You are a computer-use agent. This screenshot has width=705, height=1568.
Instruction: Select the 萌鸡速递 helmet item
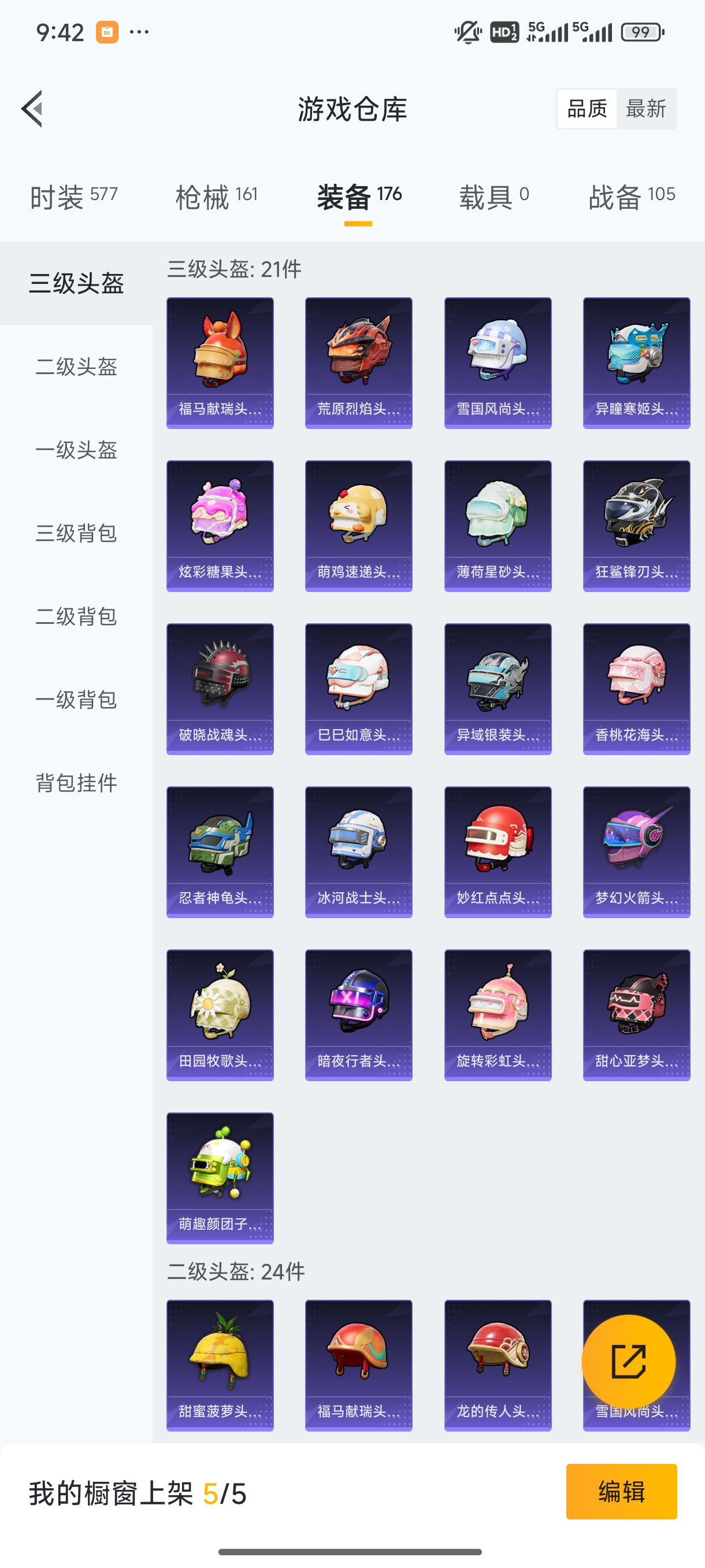pos(358,526)
